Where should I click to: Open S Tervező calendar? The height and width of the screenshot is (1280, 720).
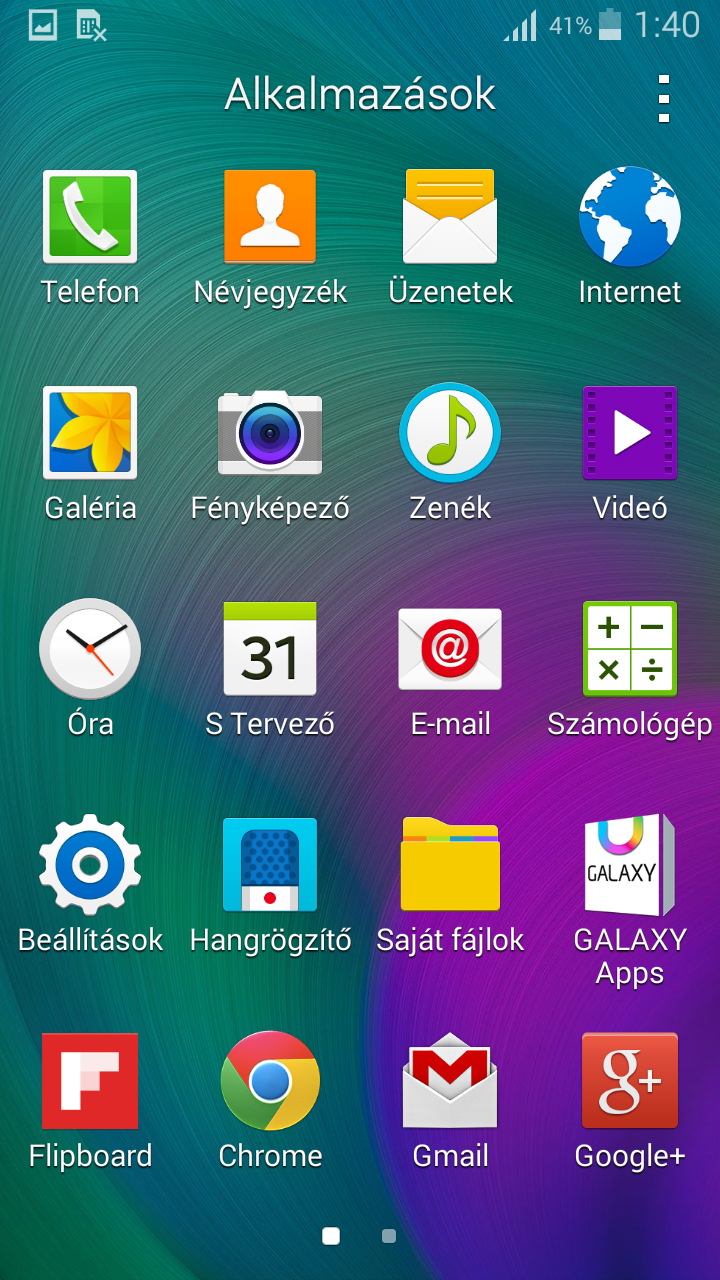[270, 649]
